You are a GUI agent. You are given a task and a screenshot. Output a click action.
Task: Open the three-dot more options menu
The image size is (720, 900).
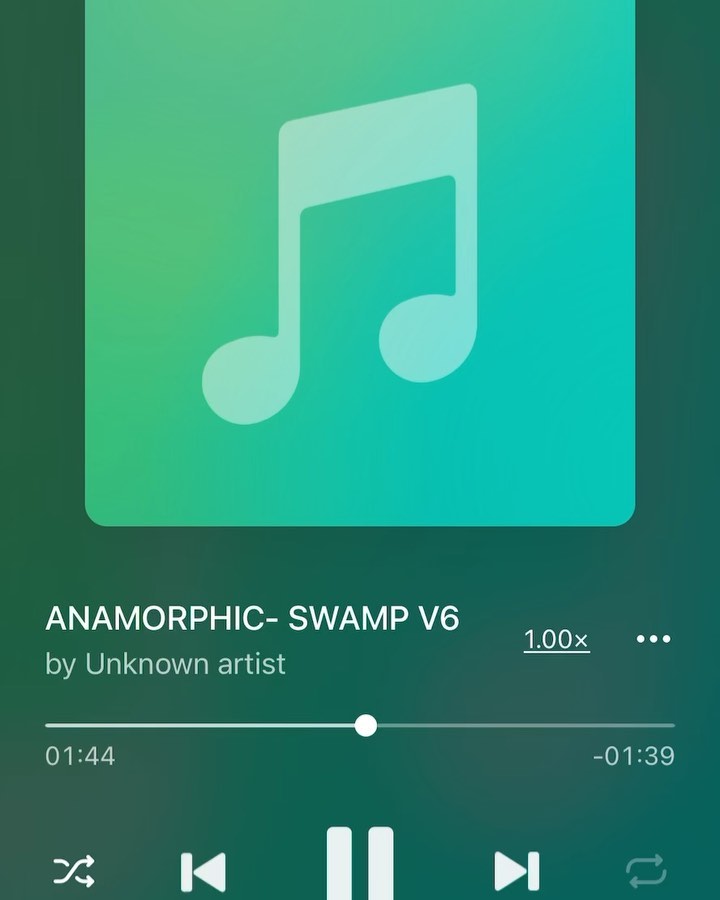click(x=653, y=639)
